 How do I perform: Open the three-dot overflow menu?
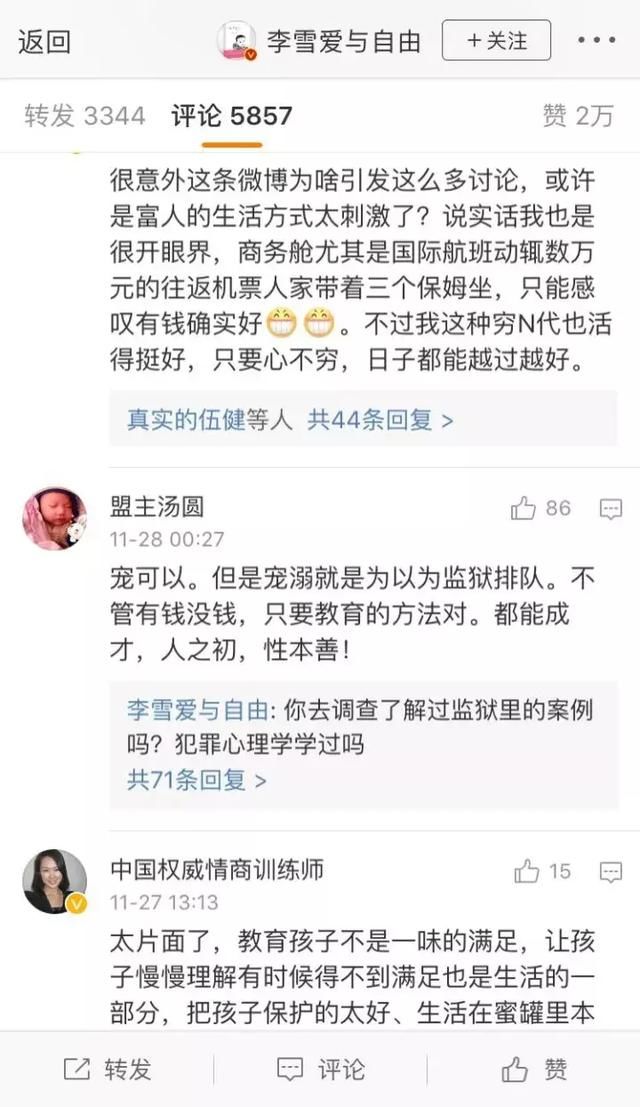click(x=597, y=41)
